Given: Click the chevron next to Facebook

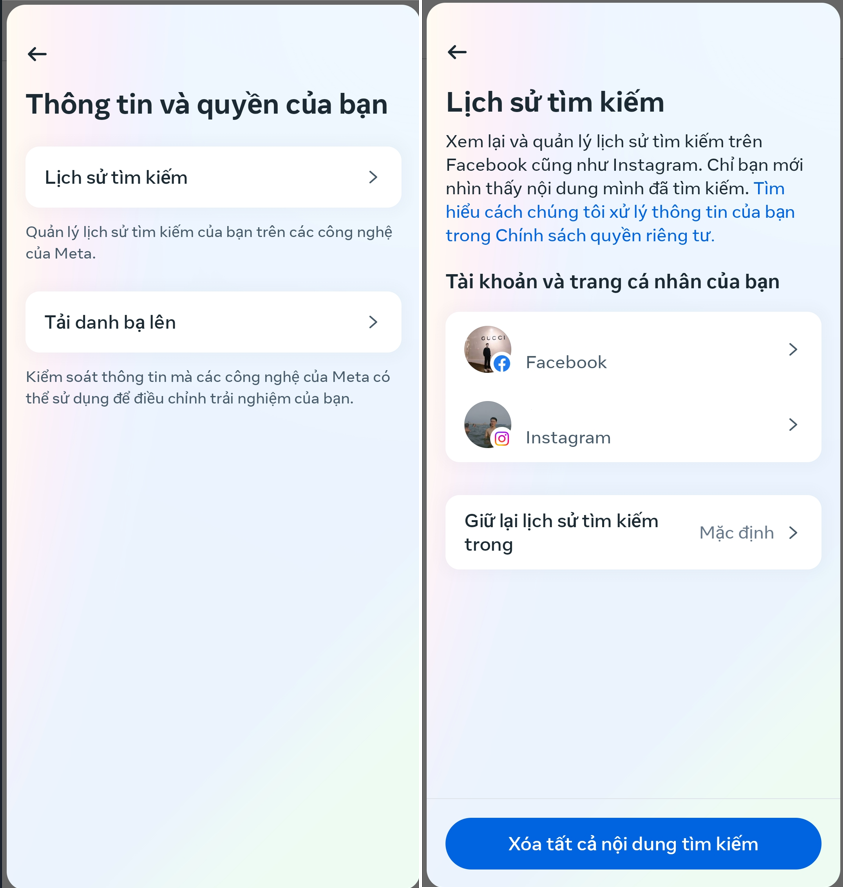Looking at the screenshot, I should 793,350.
